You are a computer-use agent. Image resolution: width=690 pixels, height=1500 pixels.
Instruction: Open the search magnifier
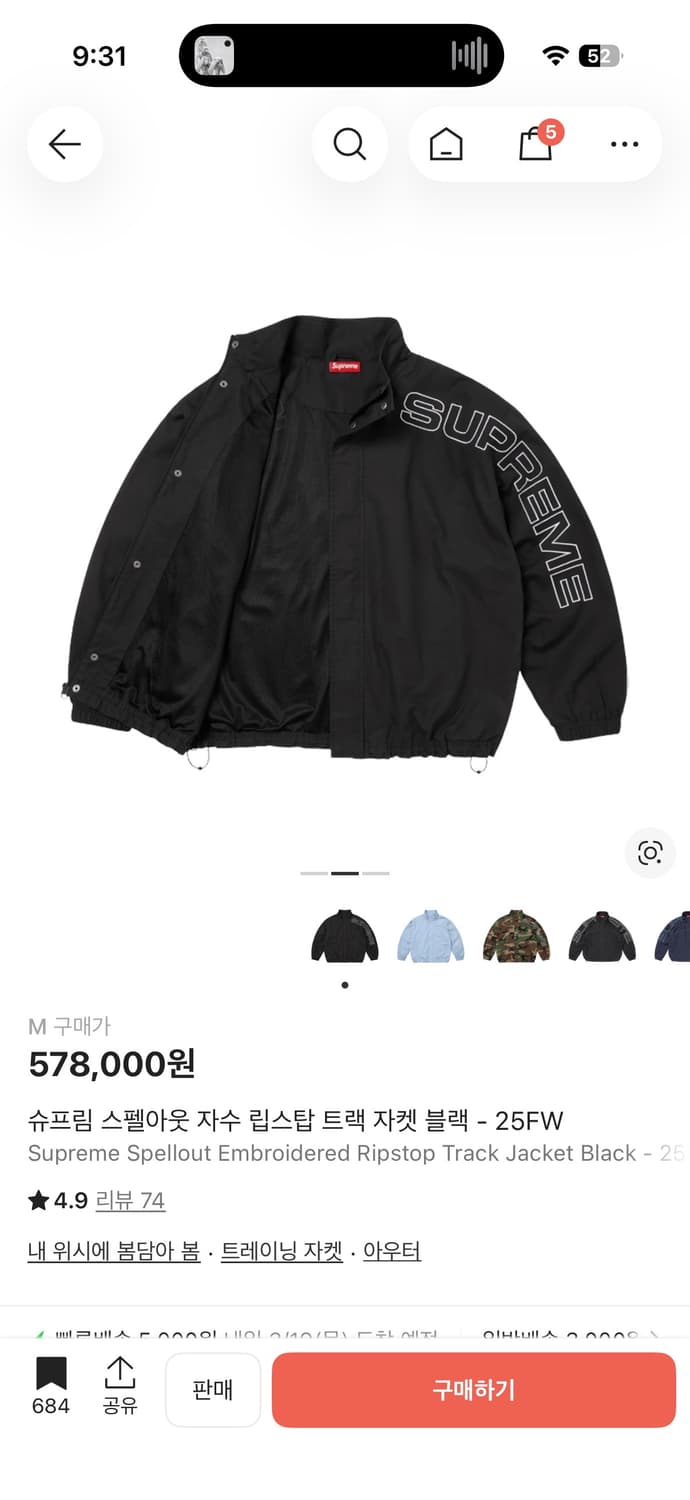[x=349, y=145]
